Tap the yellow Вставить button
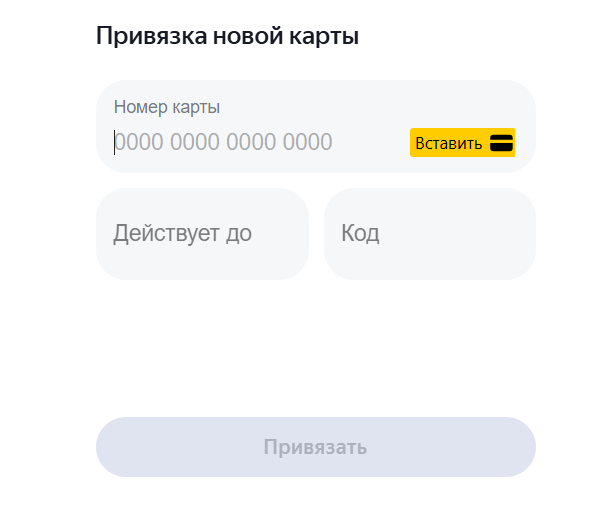This screenshot has width=612, height=512. (461, 143)
